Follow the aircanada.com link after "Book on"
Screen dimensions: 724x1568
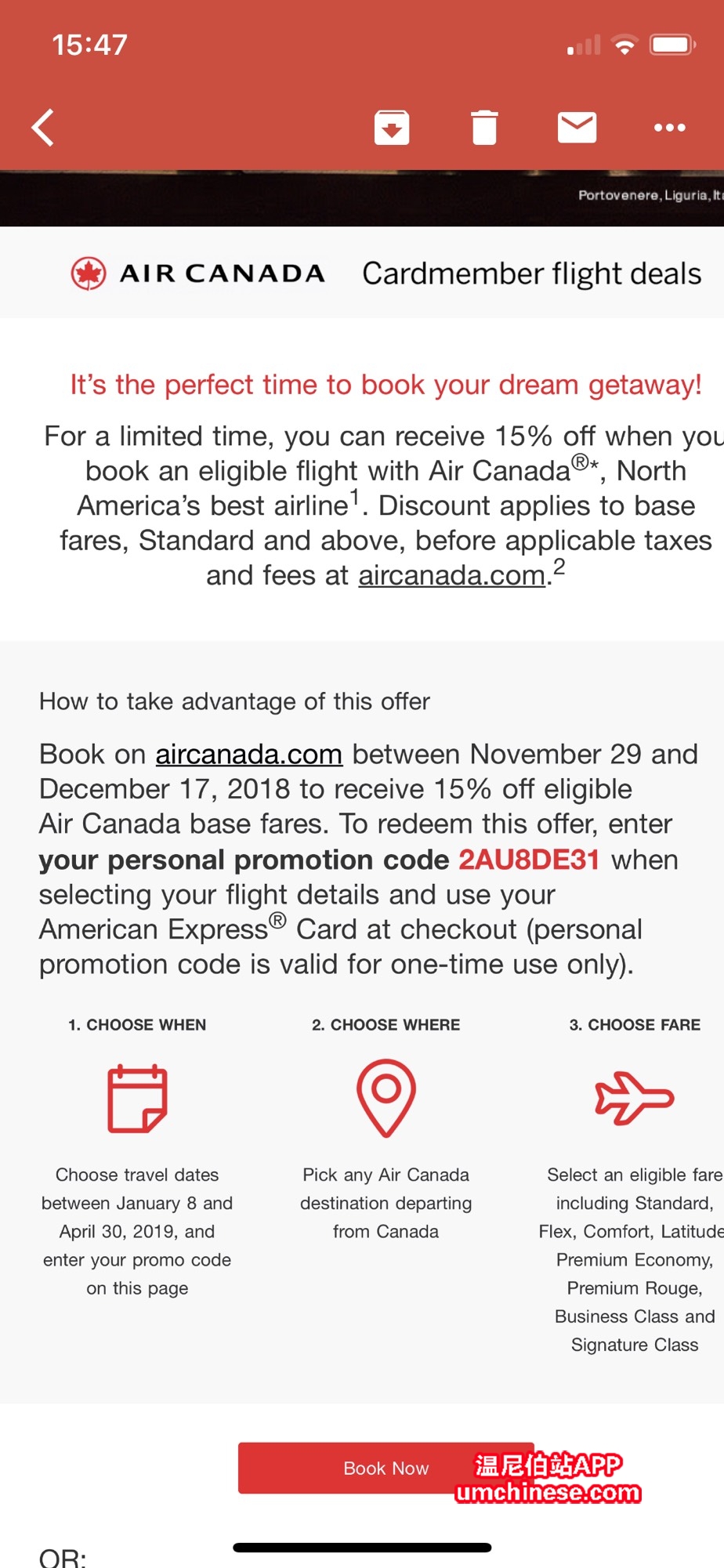[249, 755]
